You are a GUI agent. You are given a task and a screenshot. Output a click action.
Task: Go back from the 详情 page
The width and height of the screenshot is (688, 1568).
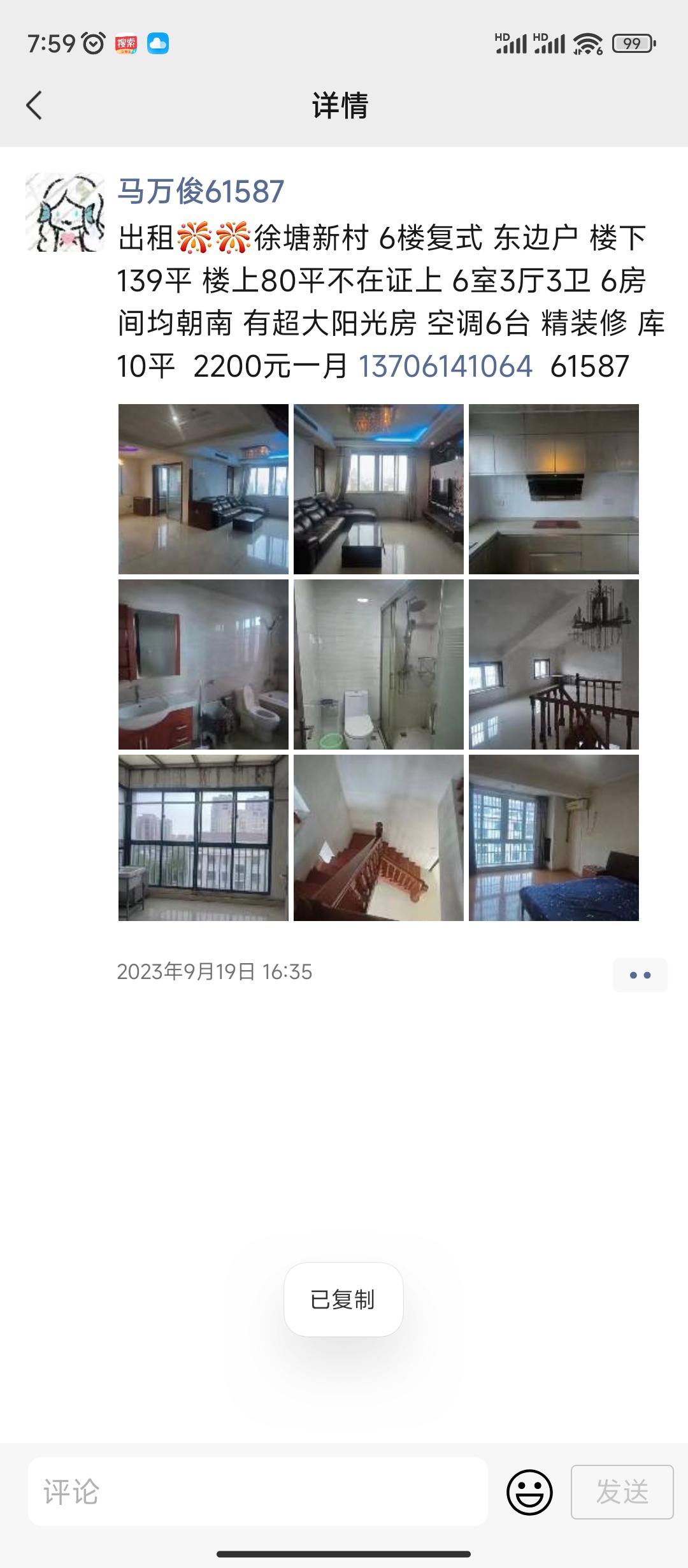point(34,105)
